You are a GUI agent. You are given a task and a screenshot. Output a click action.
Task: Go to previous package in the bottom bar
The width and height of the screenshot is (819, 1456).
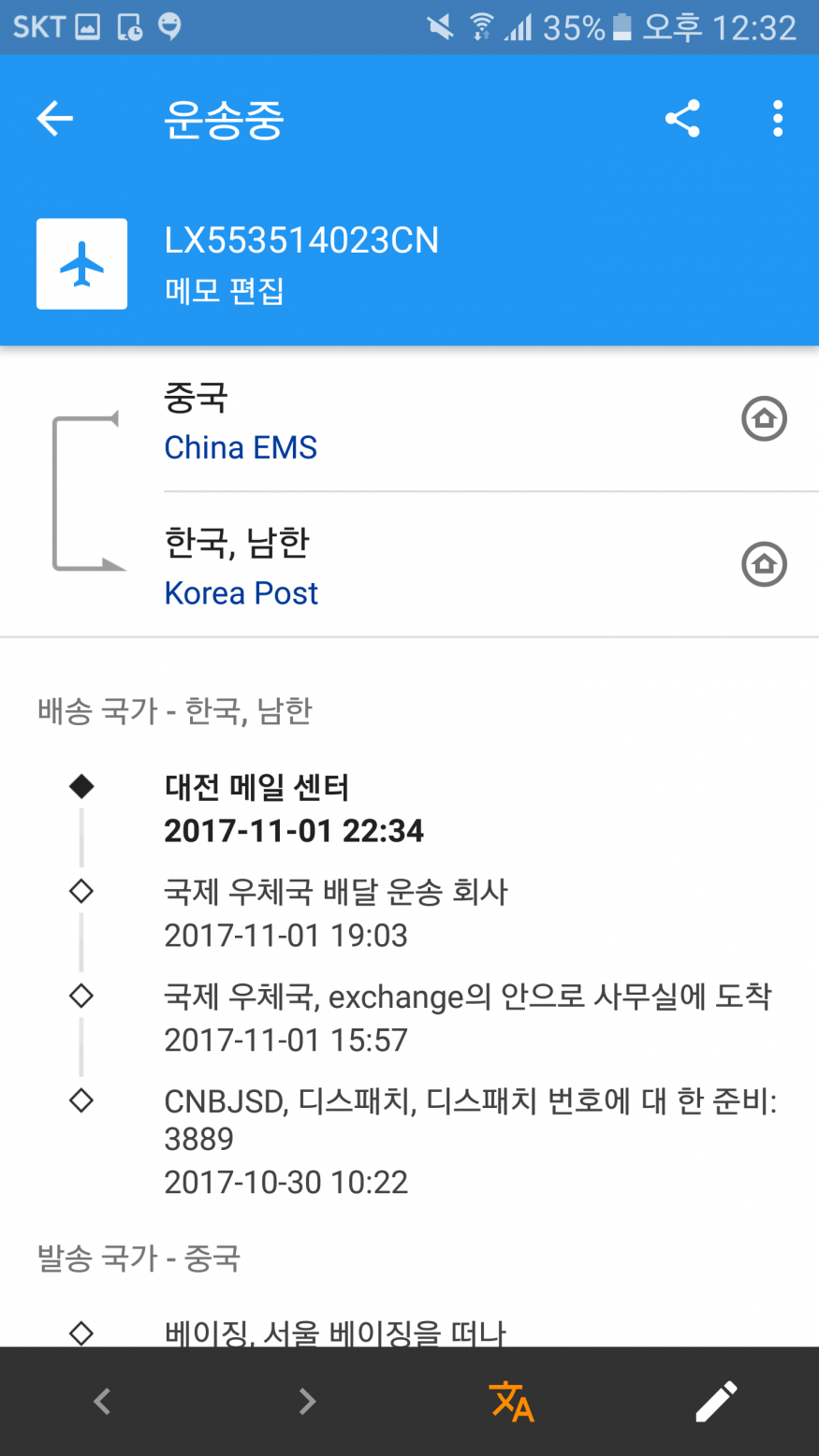pyautogui.click(x=102, y=1401)
